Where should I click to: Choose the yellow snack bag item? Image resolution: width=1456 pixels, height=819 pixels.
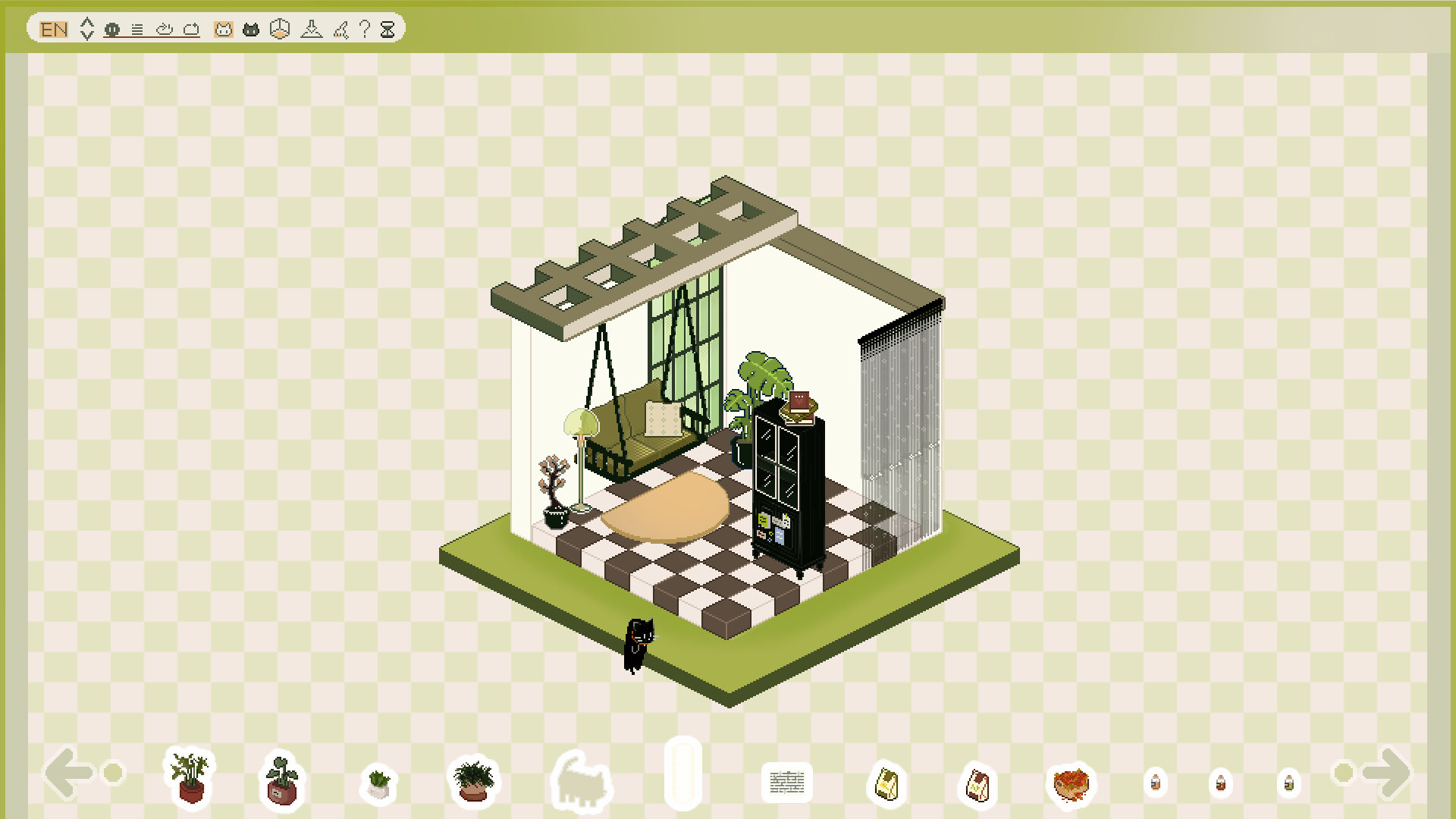tap(886, 784)
